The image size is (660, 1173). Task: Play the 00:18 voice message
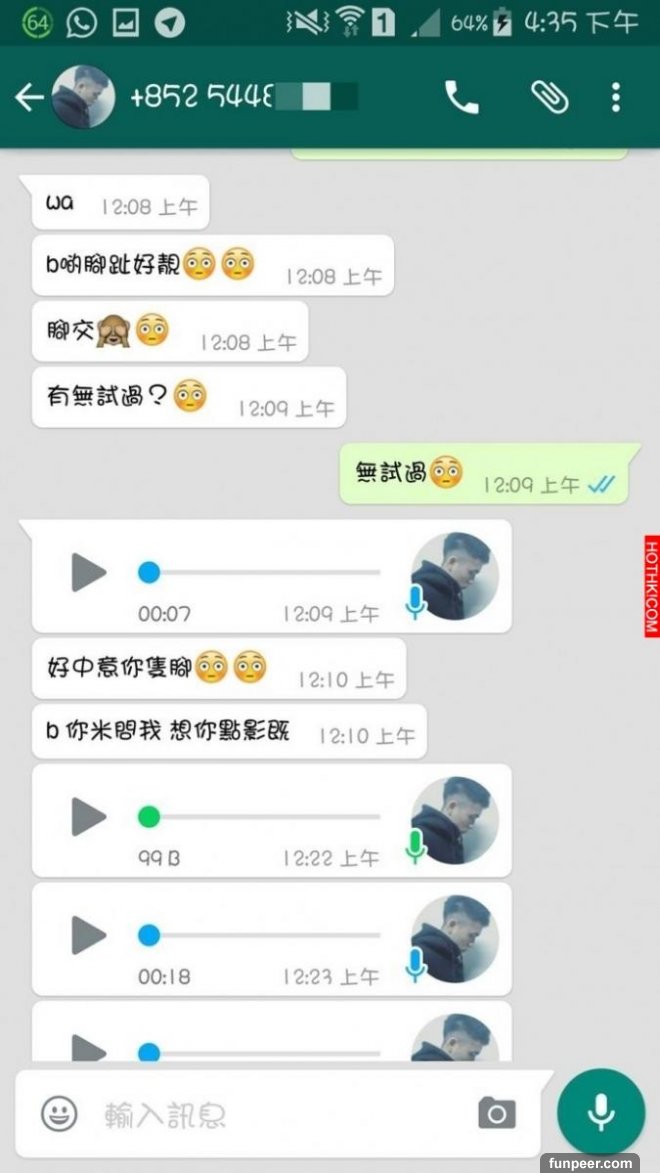[88, 936]
